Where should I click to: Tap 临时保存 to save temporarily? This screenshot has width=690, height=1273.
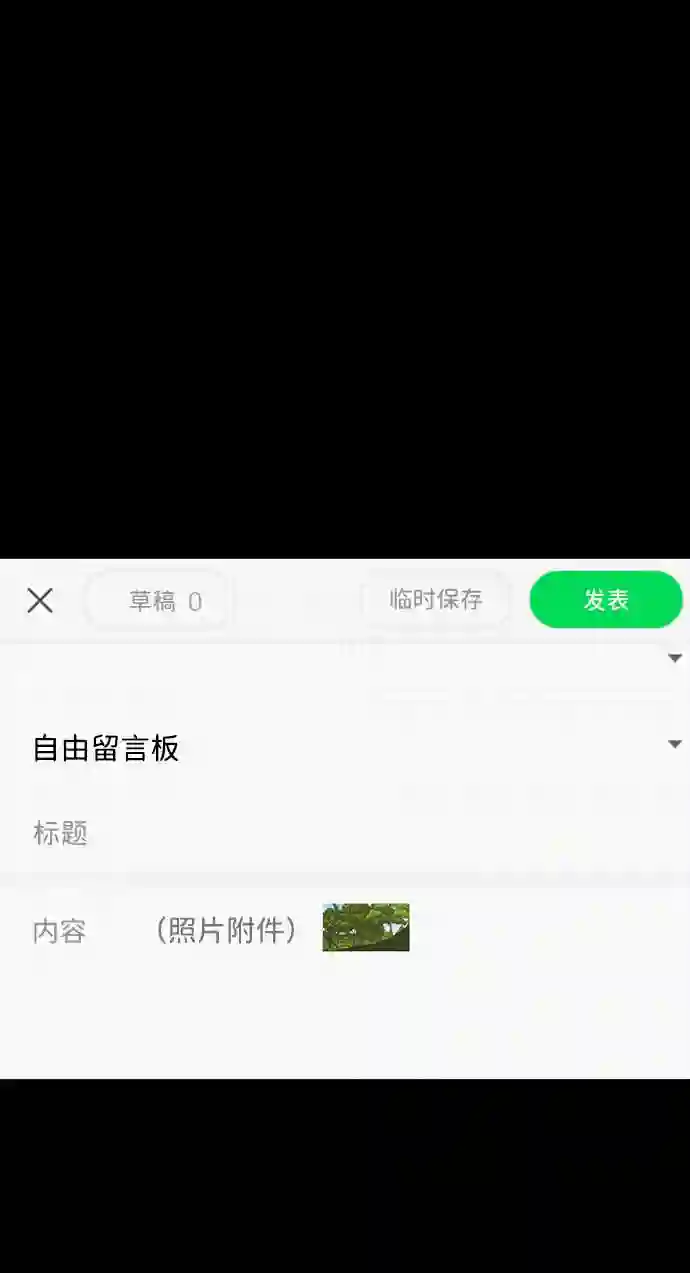click(x=436, y=599)
